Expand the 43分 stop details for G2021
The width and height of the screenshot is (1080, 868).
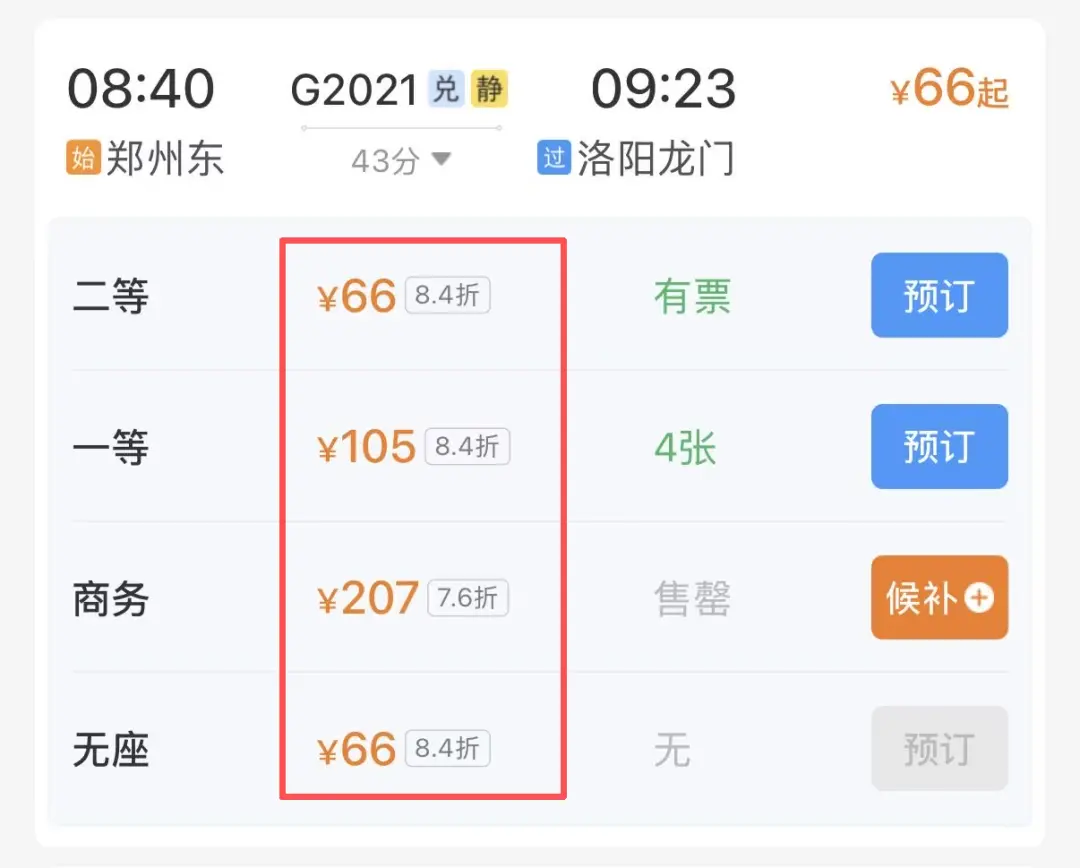pyautogui.click(x=402, y=160)
